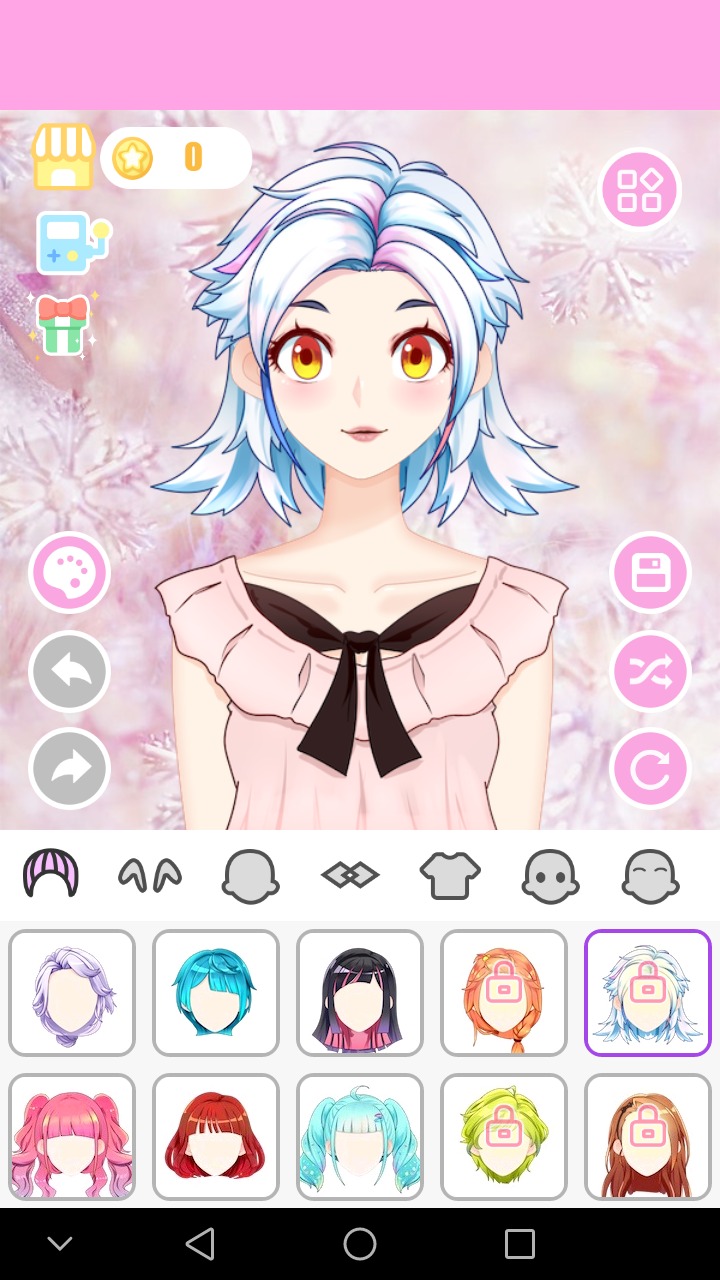Screen dimensions: 720x1280
Task: Save the avatar with the disk icon
Action: coord(650,573)
